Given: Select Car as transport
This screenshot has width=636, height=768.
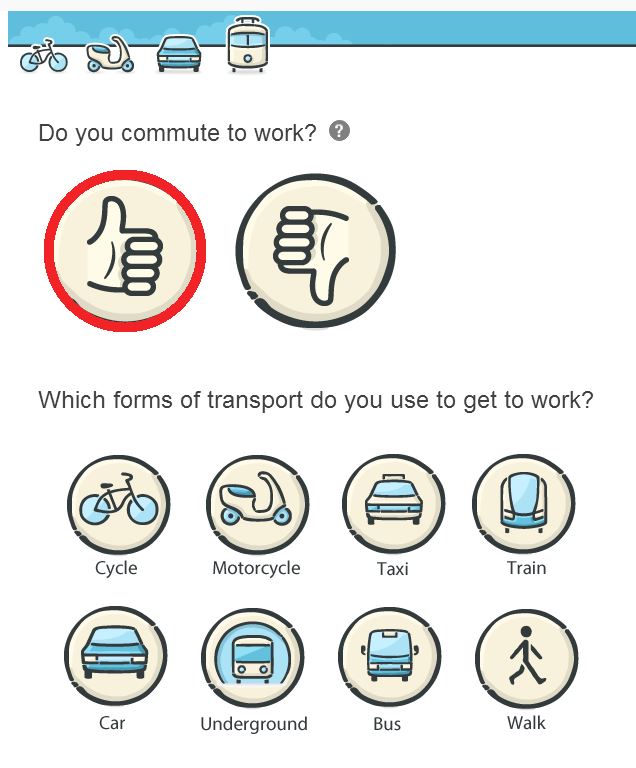Looking at the screenshot, I should click(114, 657).
